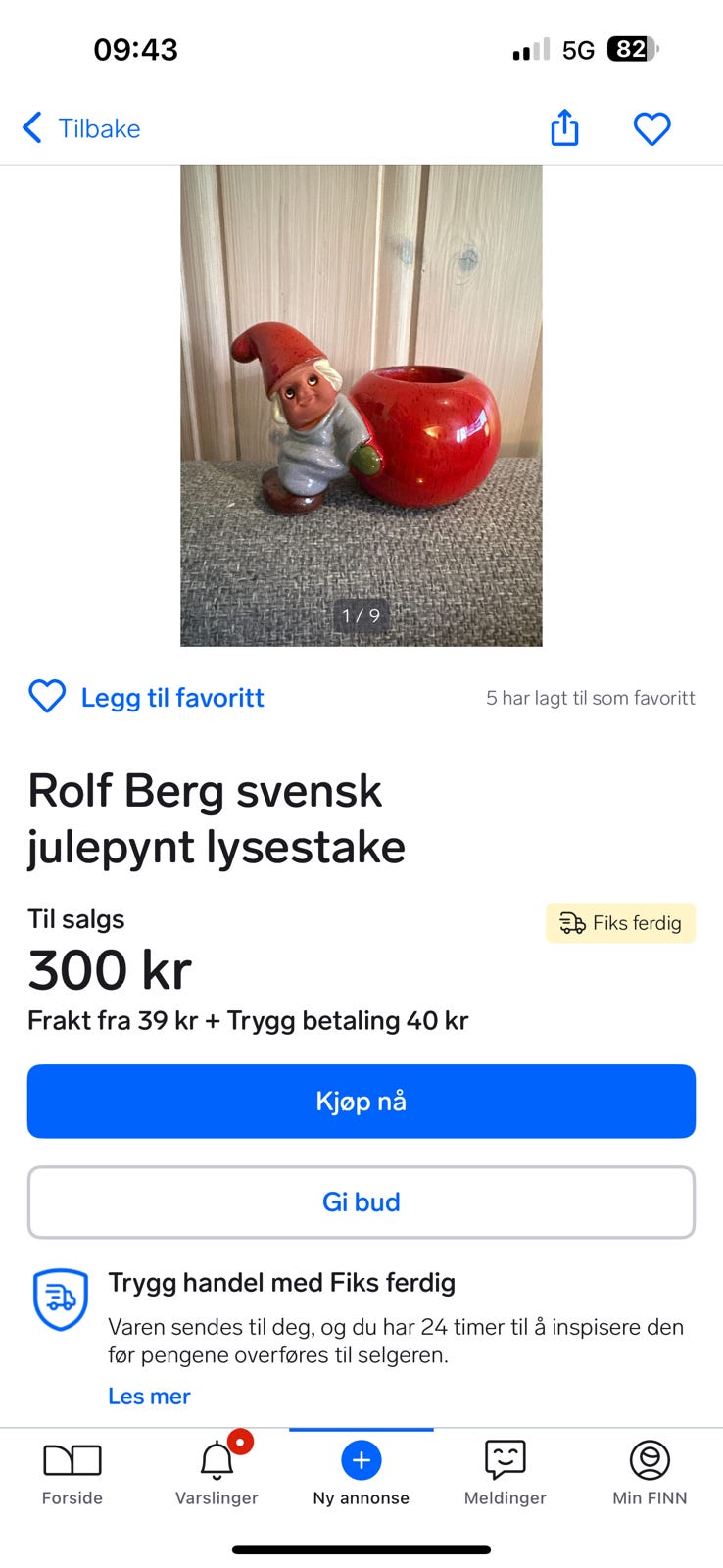Go to the Min FINN tab
This screenshot has width=723, height=1568.
point(650,1473)
